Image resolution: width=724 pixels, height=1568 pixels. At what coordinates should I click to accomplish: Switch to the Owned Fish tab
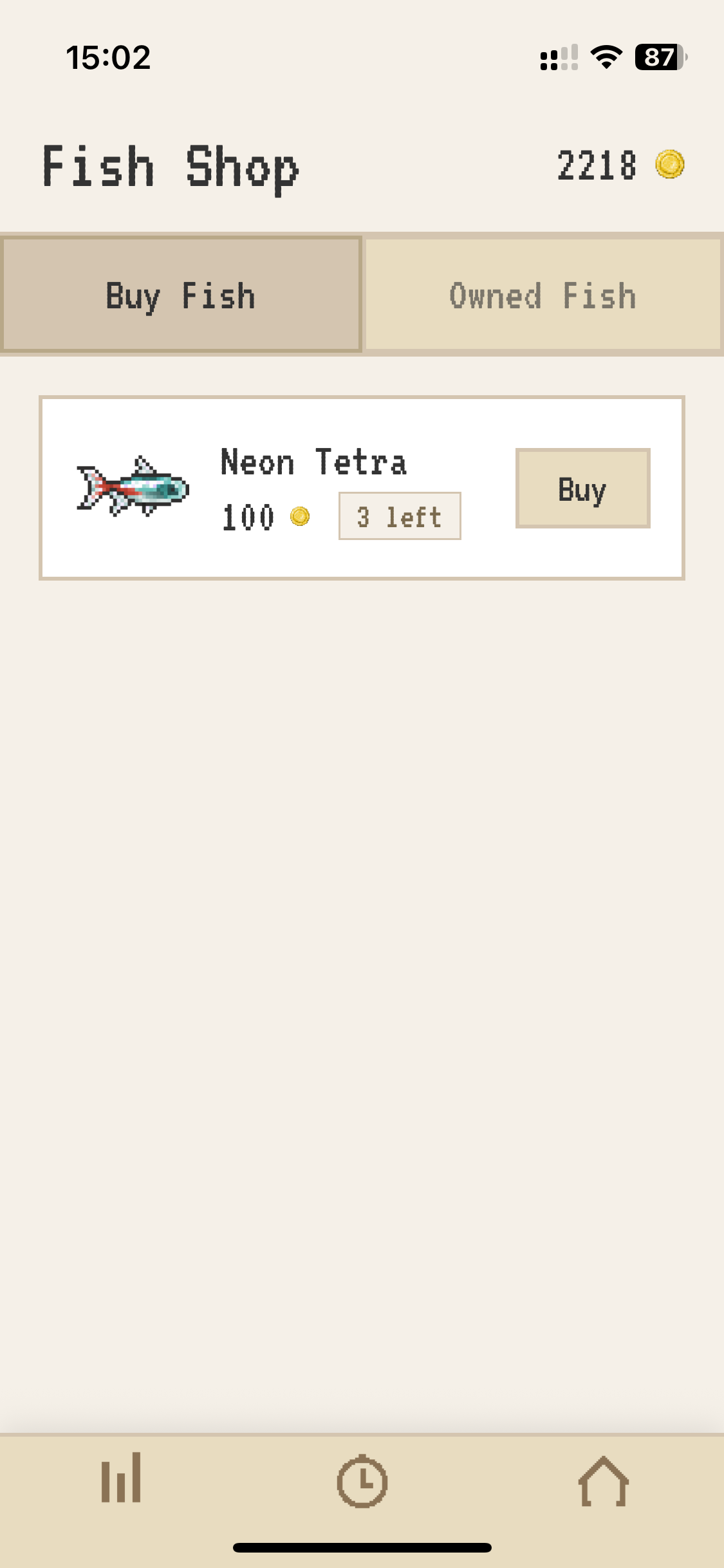[543, 295]
